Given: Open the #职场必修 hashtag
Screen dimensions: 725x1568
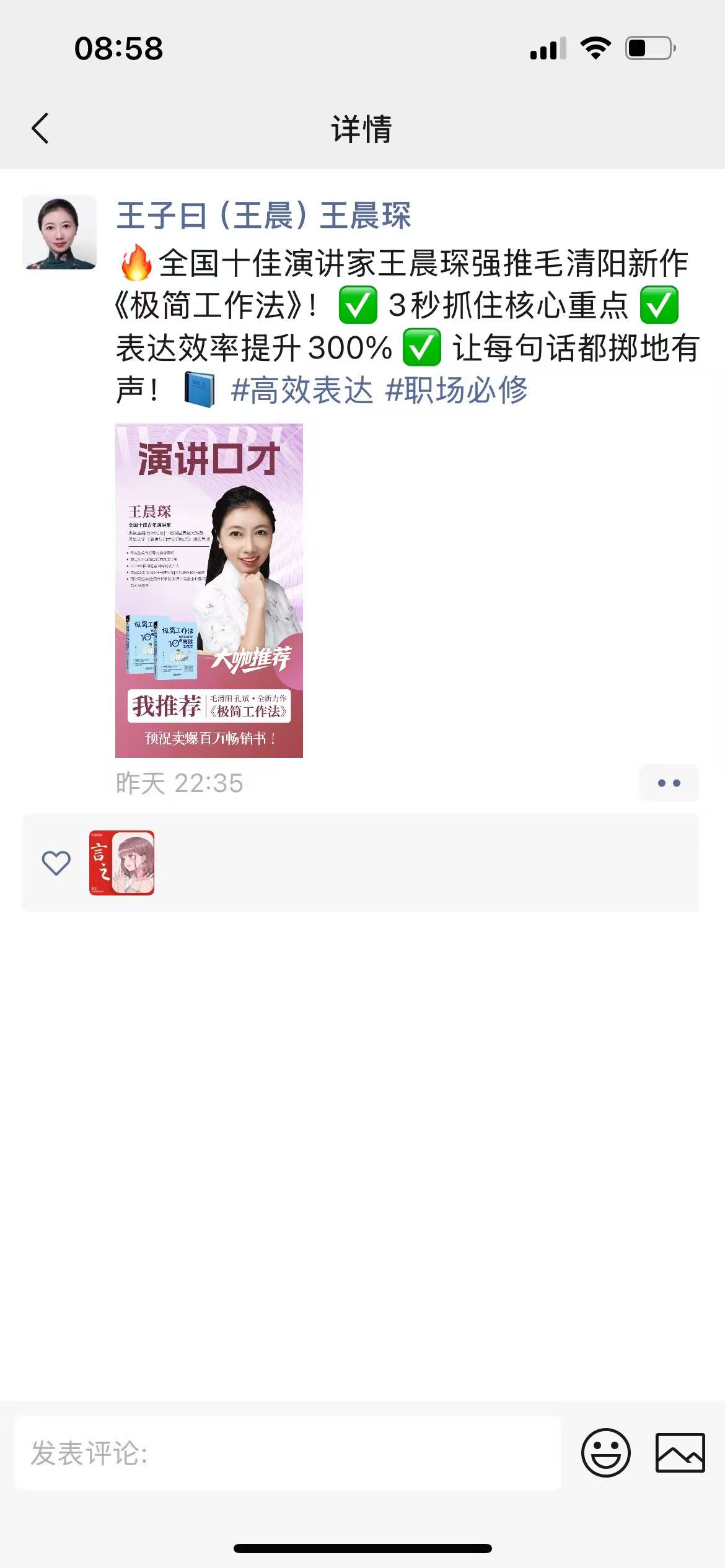Looking at the screenshot, I should tap(456, 390).
